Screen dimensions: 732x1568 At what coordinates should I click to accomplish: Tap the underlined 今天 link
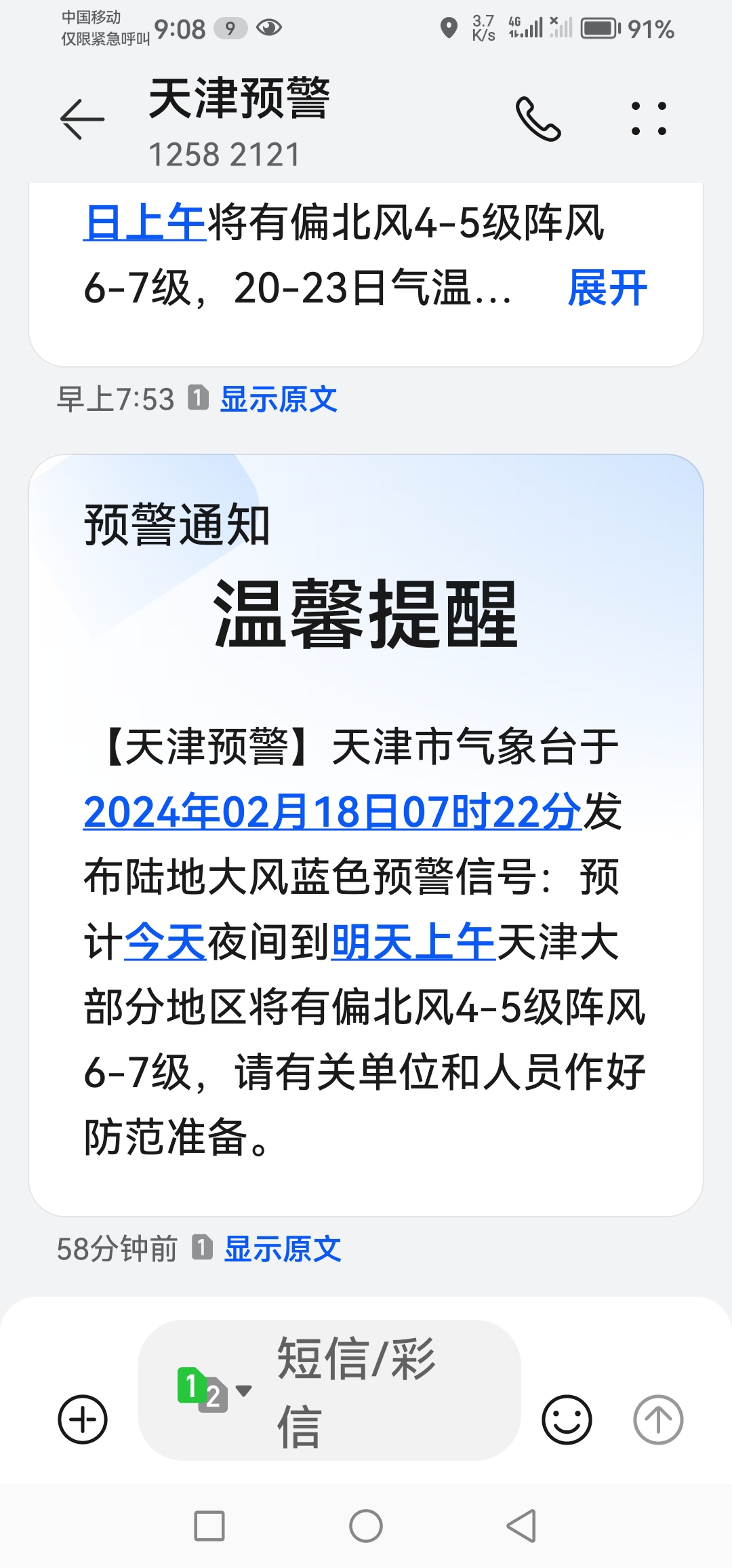click(x=165, y=943)
